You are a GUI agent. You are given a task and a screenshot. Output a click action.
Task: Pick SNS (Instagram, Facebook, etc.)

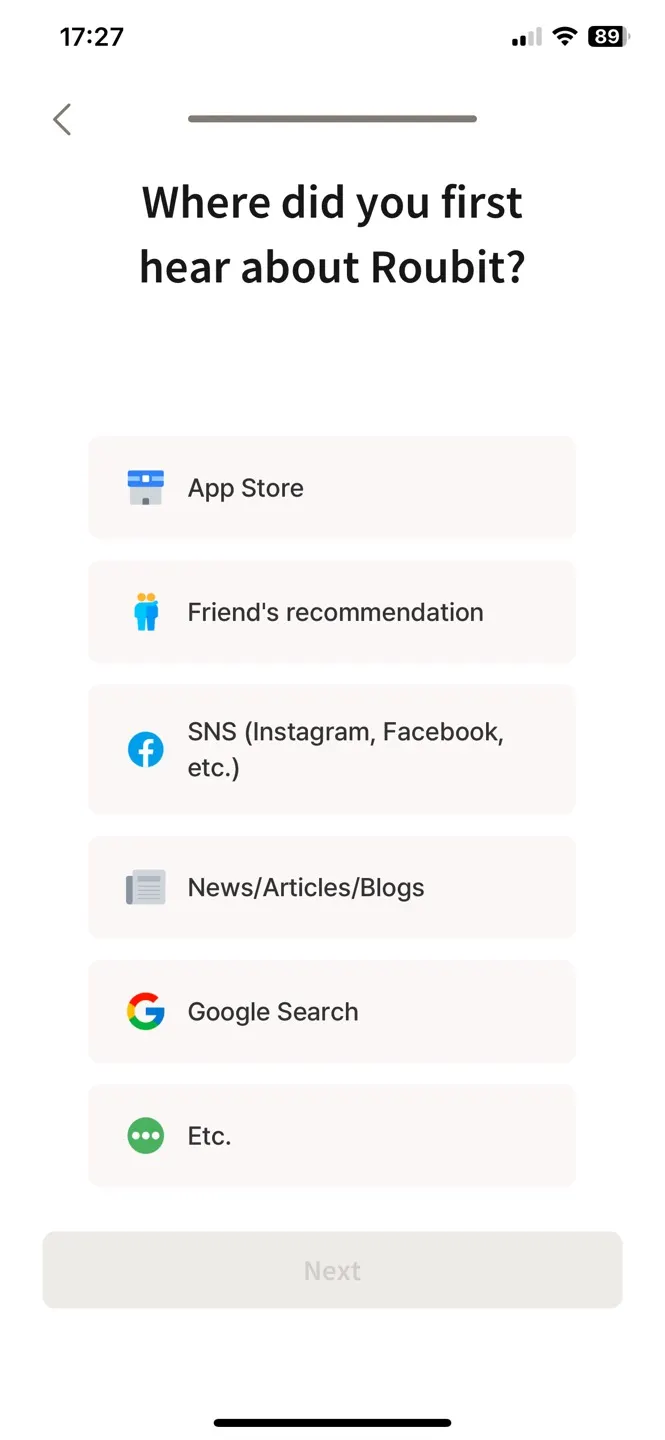[332, 749]
